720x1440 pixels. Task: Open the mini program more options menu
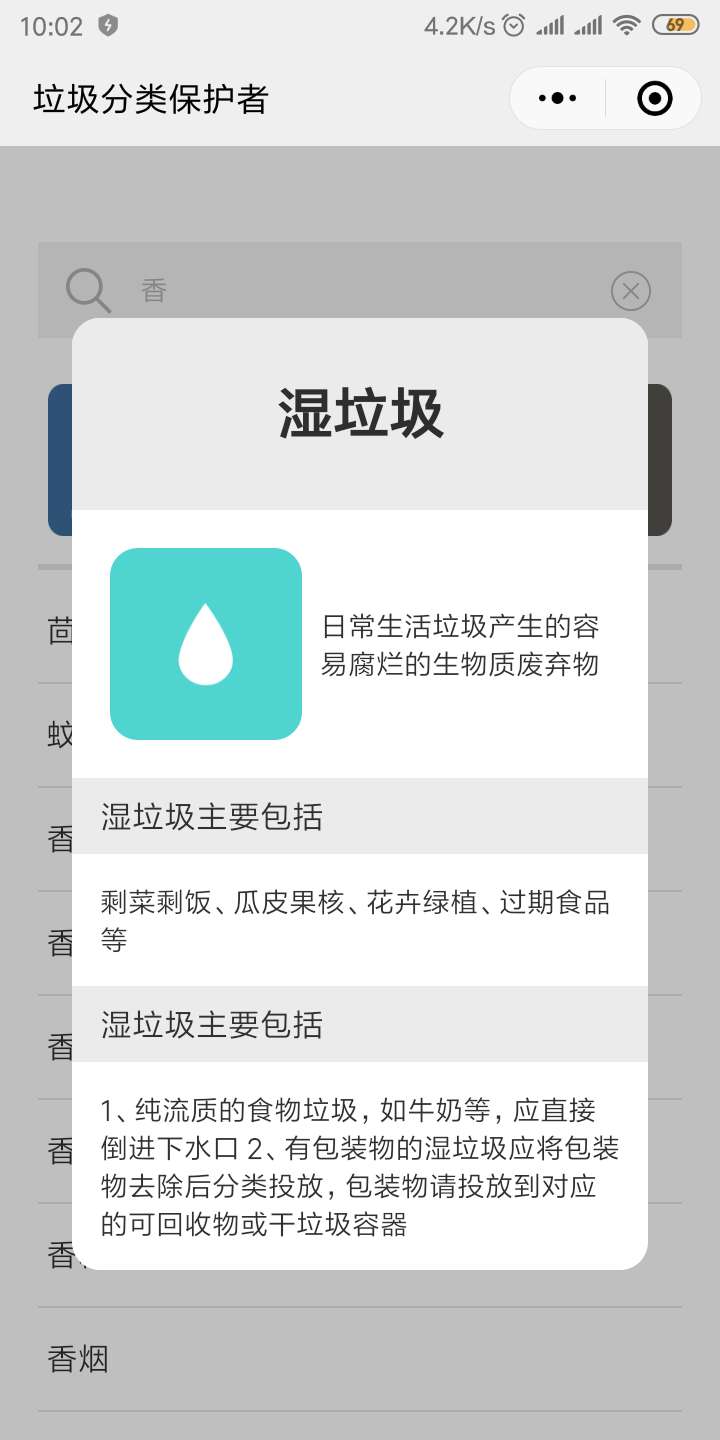[557, 98]
